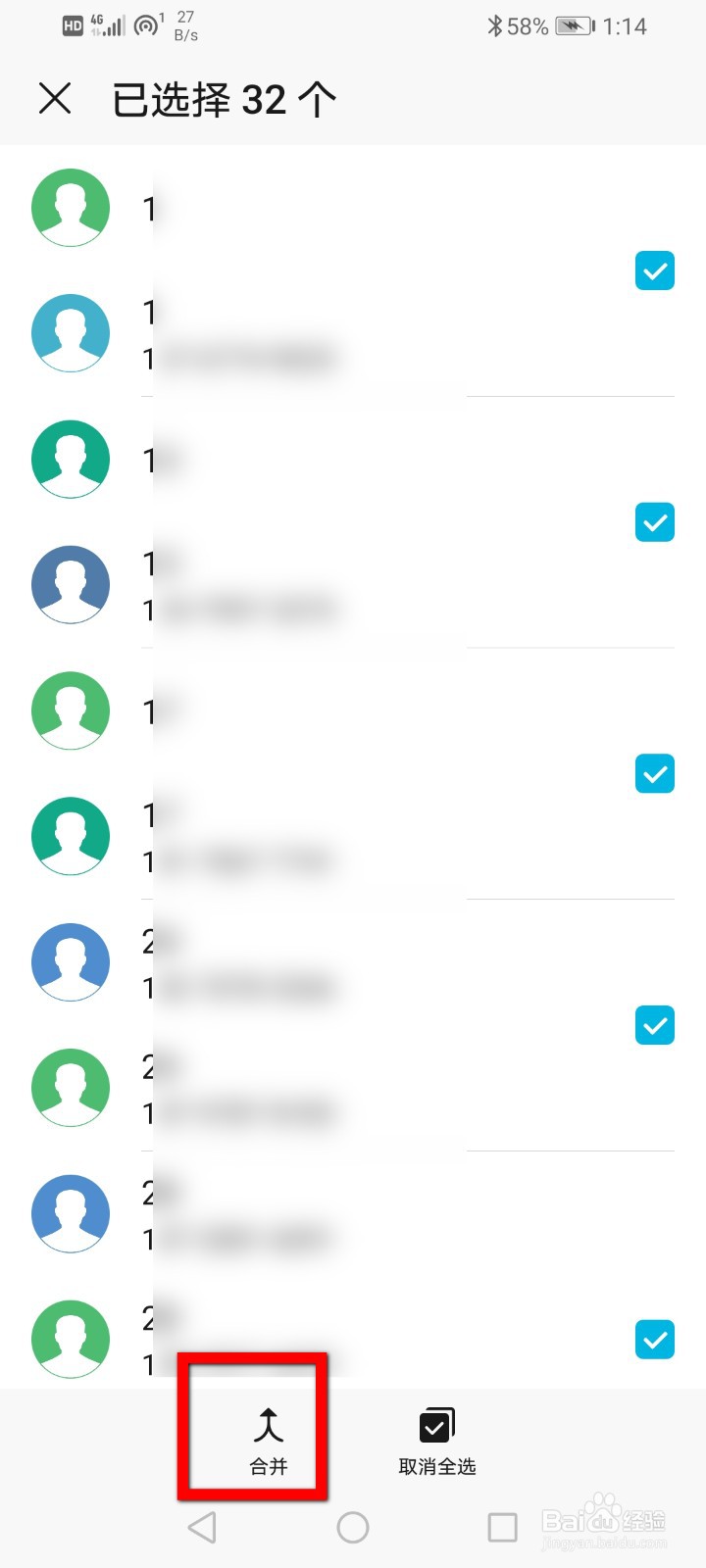This screenshot has width=706, height=1568.
Task: Tap the deselect-all (取消全选) checkbox icon
Action: (x=435, y=1424)
